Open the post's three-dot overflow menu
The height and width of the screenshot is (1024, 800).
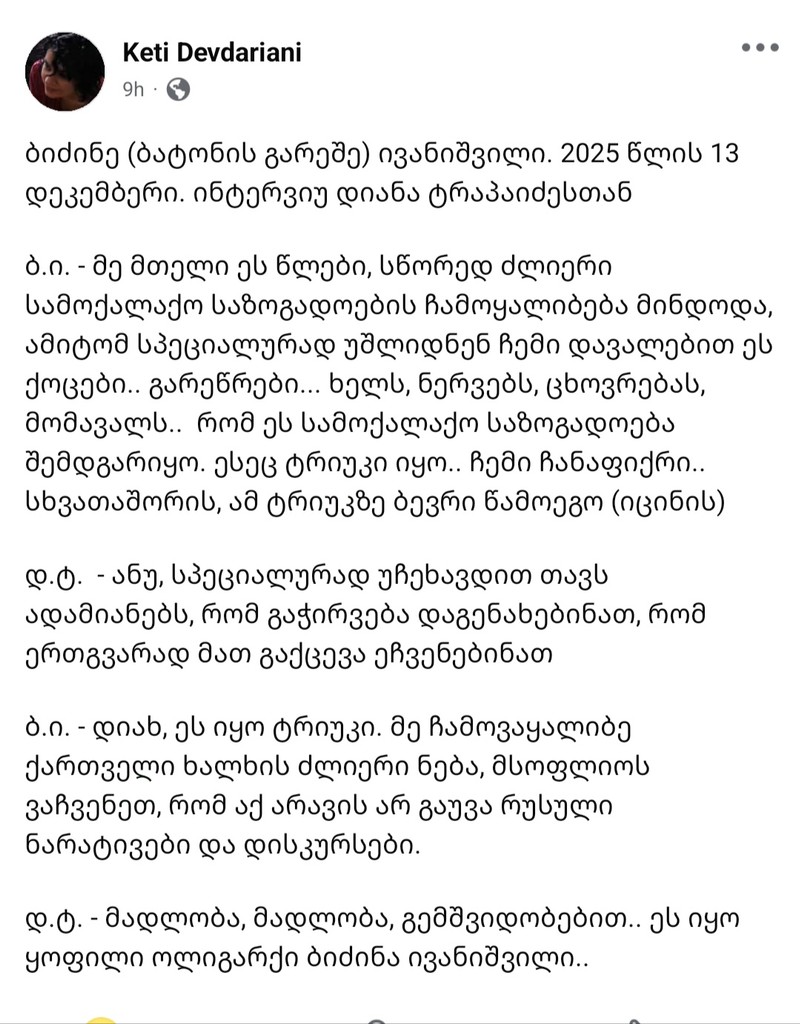(x=759, y=47)
